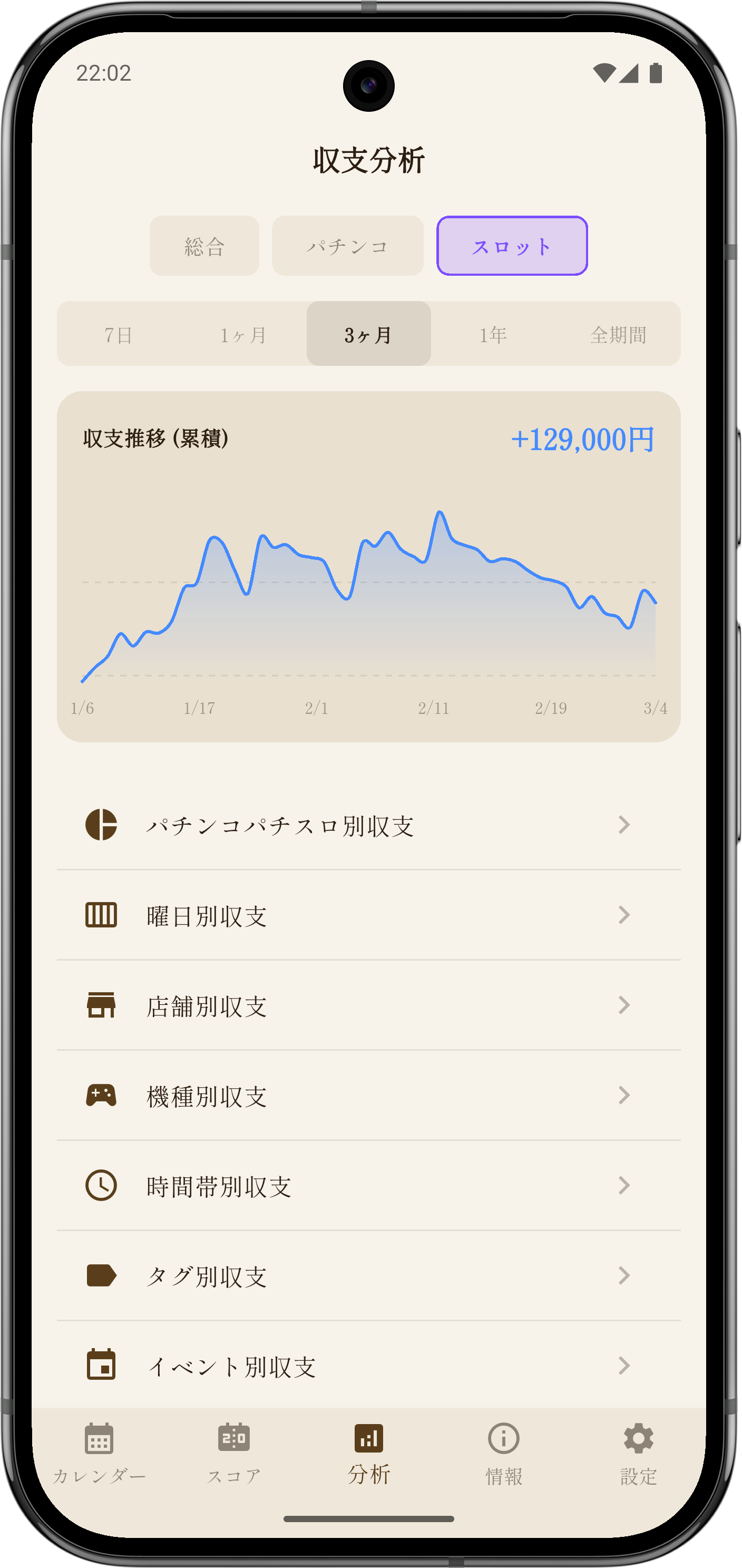Expand 曜日別収支 details via its chevron
742x1568 pixels.
625,915
